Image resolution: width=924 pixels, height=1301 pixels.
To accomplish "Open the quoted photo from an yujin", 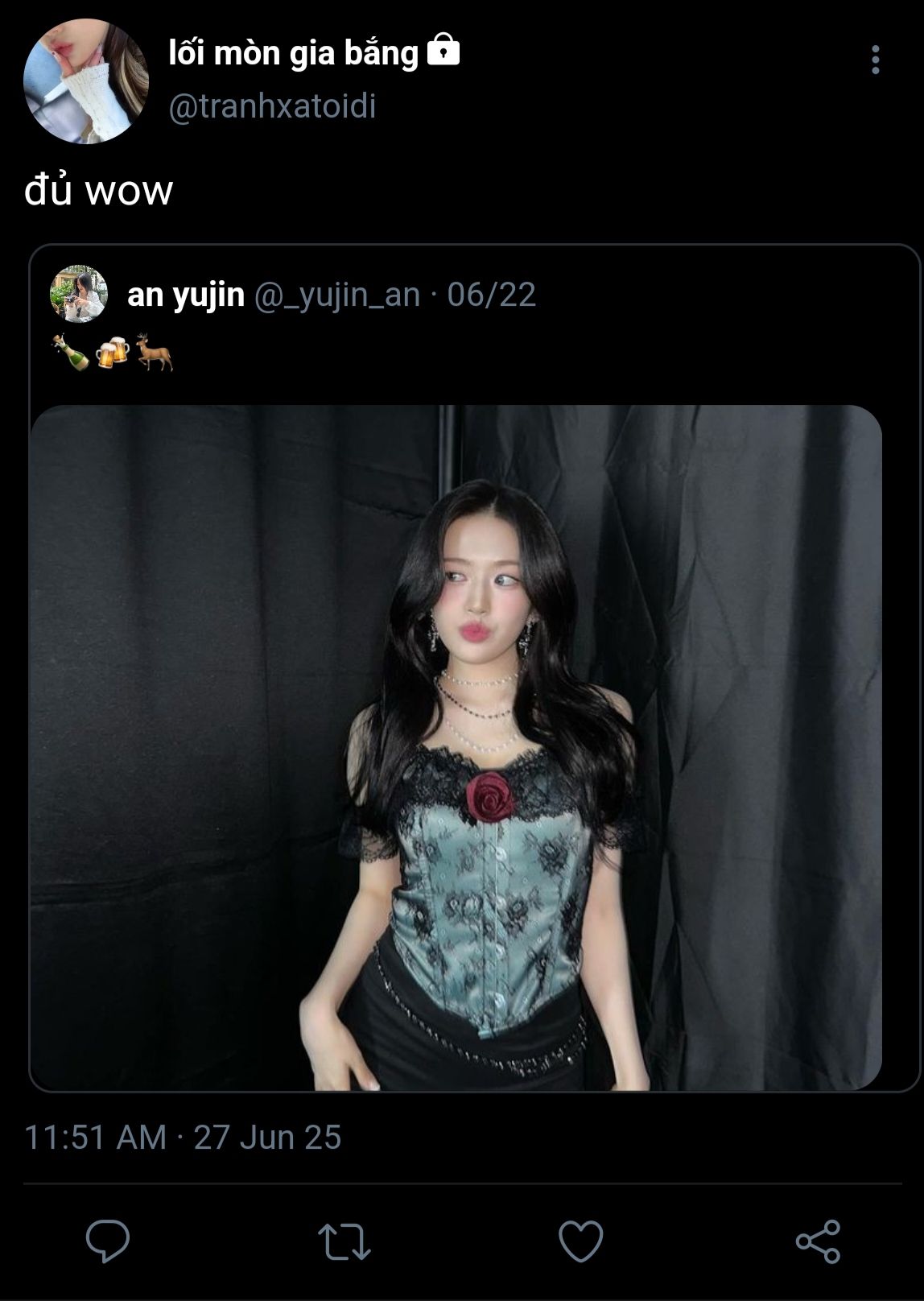I will (456, 747).
